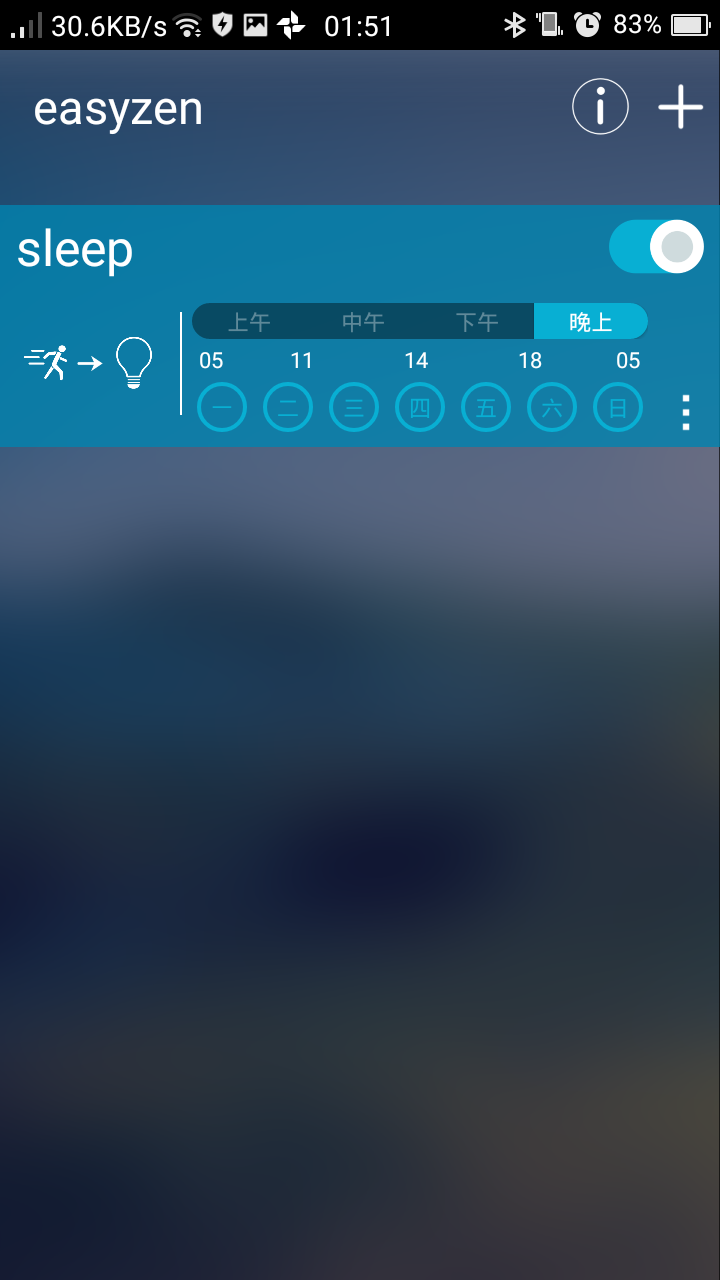Toggle the 四 day circle
Viewport: 720px width, 1280px height.
coord(420,408)
